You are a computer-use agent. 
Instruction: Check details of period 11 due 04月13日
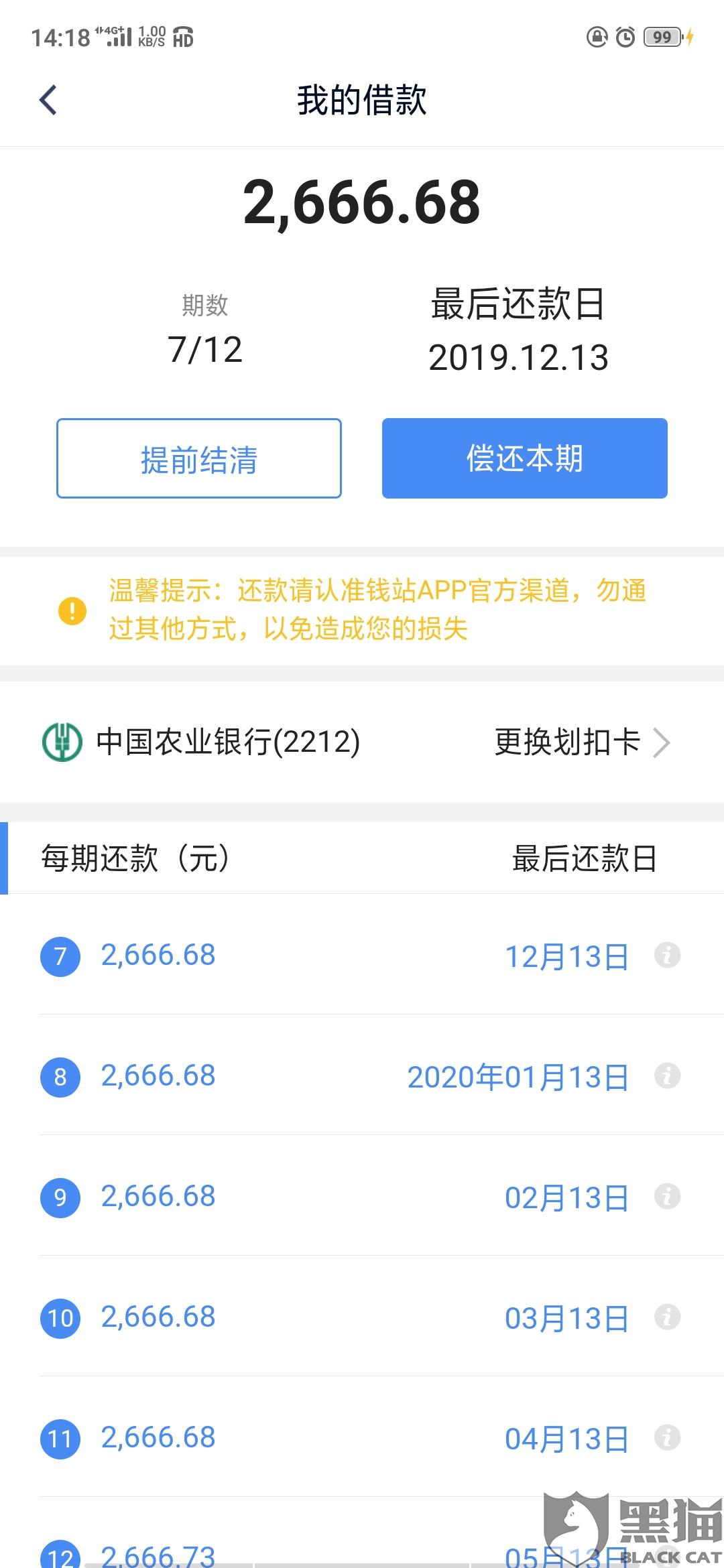tap(667, 1437)
